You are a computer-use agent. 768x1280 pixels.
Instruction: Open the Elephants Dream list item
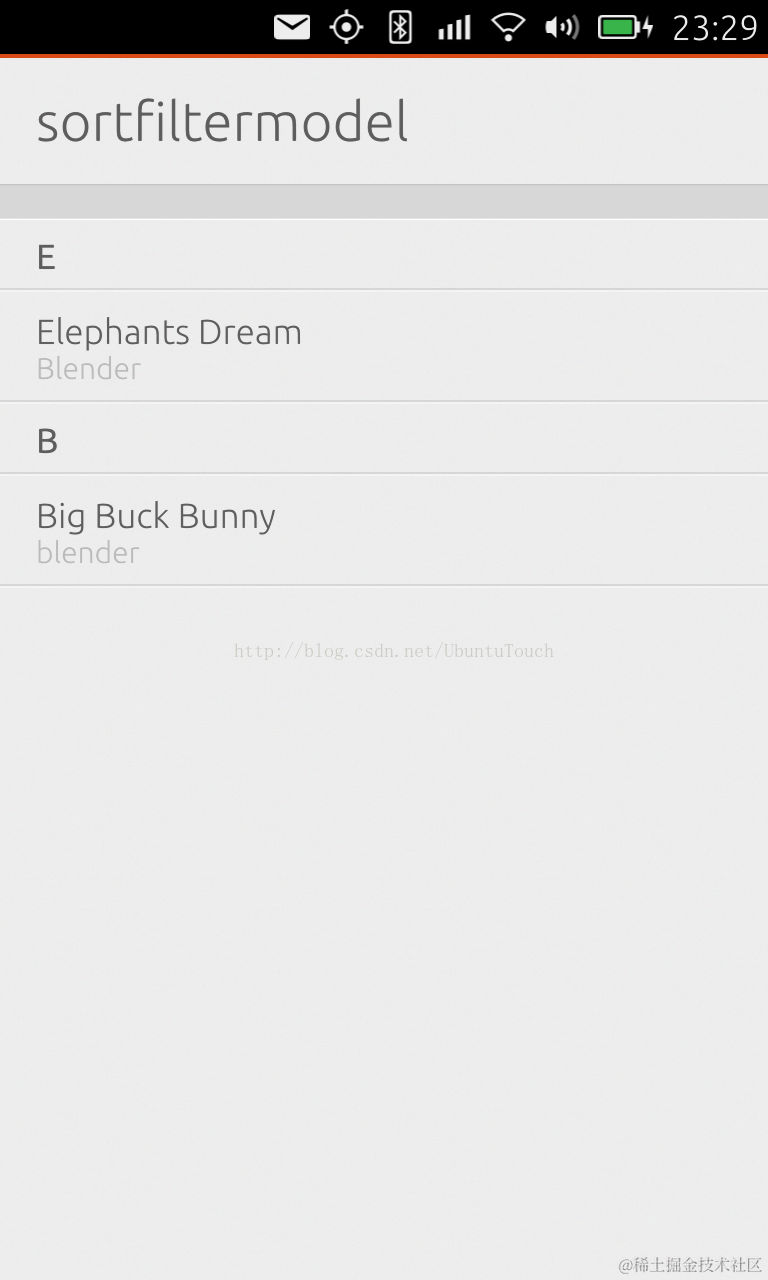384,346
